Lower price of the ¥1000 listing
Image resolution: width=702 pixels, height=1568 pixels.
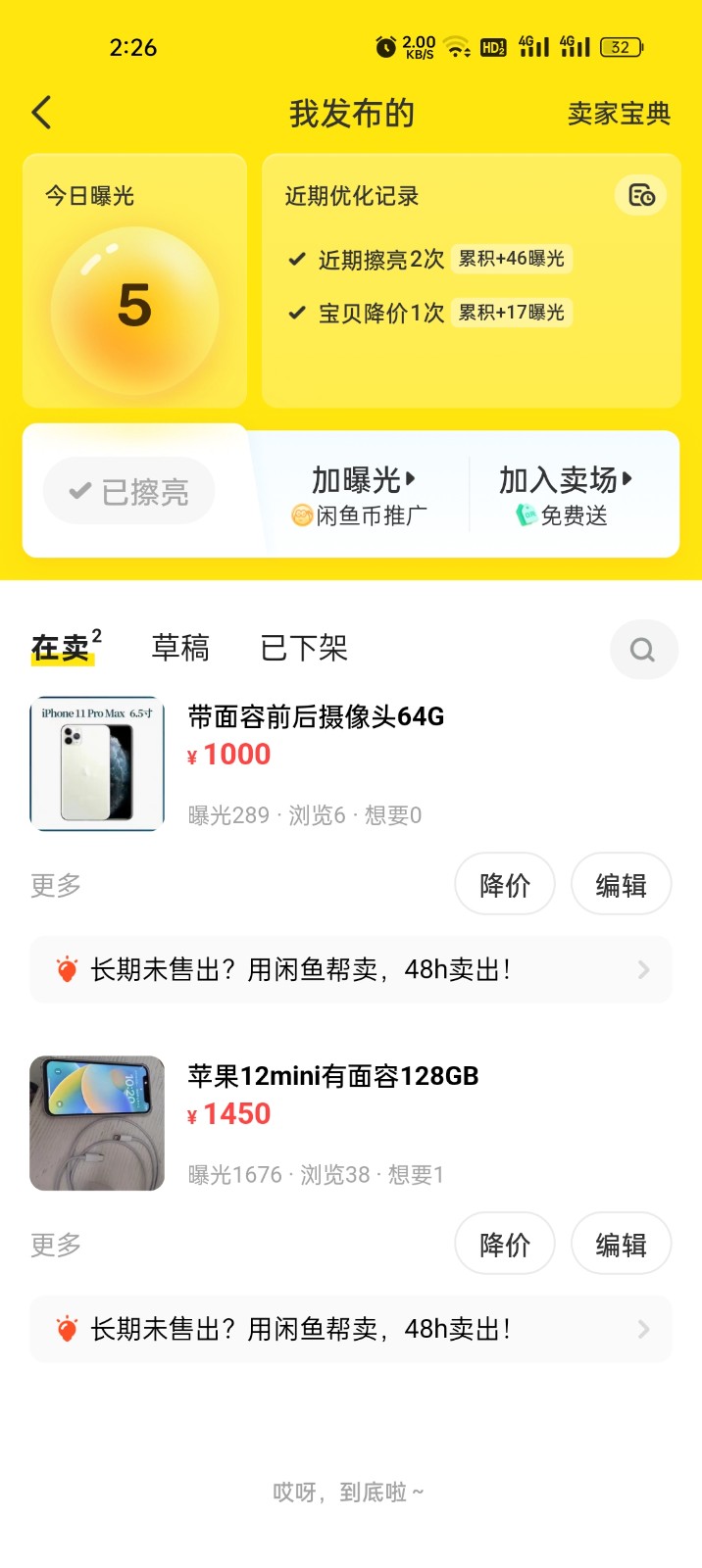tap(505, 885)
